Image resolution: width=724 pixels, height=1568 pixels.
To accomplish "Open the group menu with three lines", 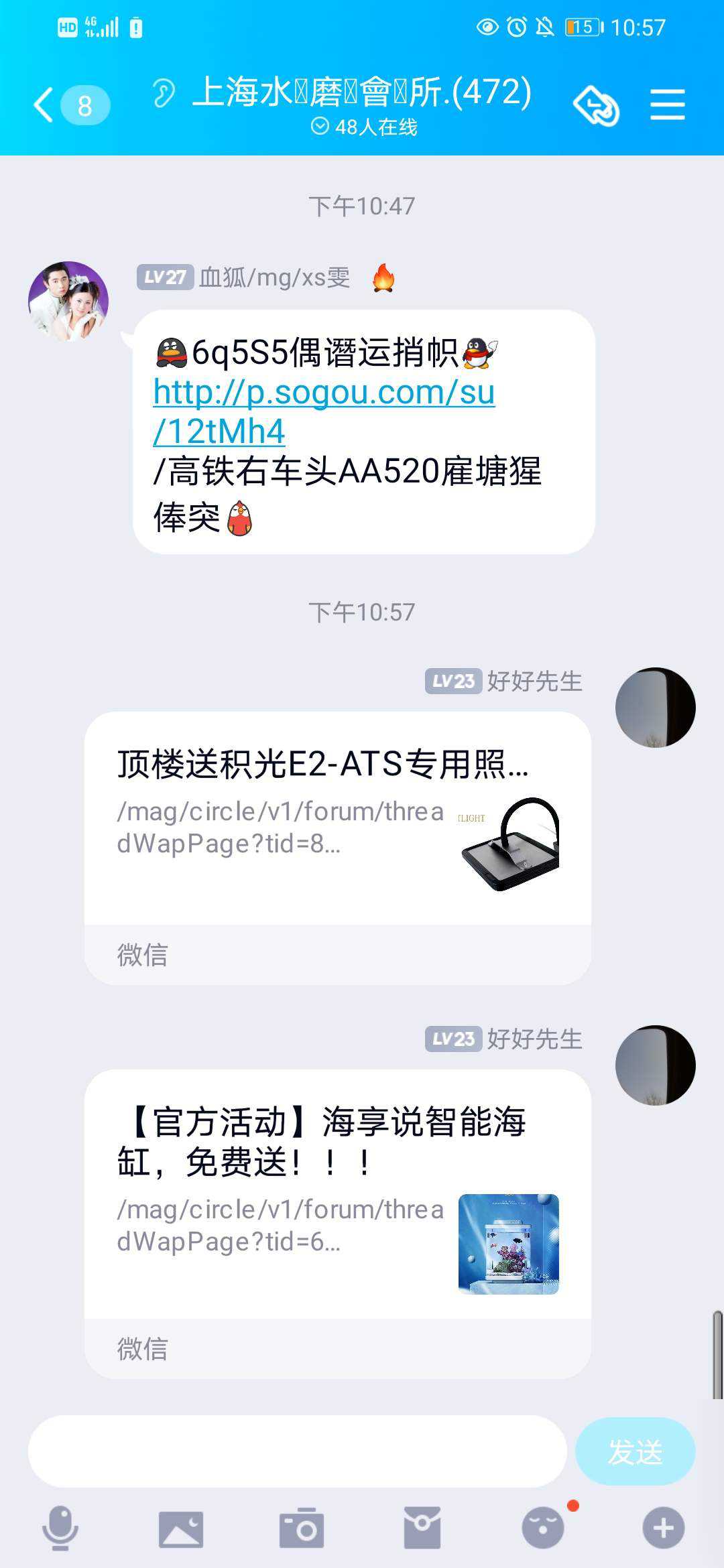I will click(x=667, y=105).
